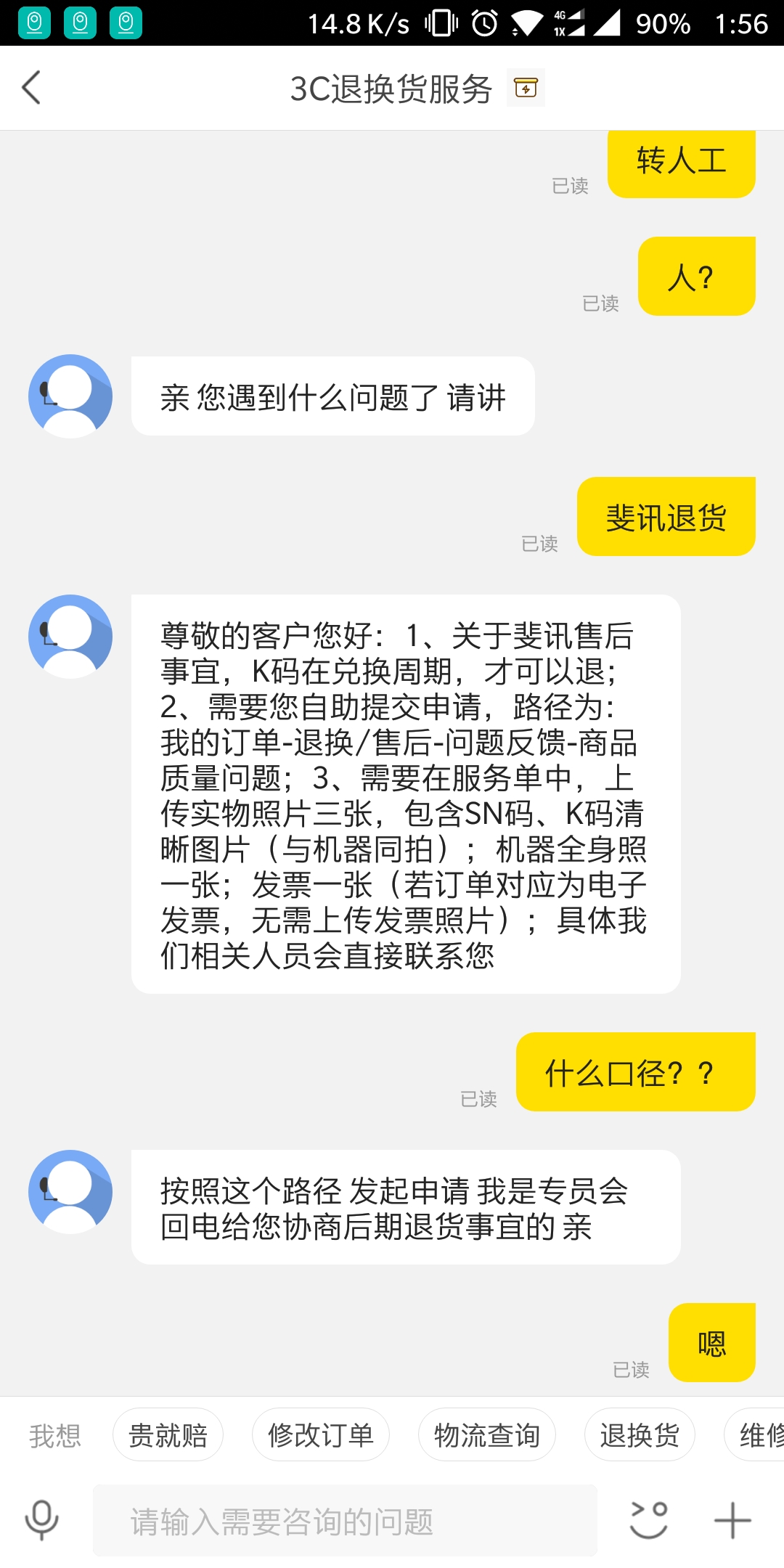Image resolution: width=784 pixels, height=1568 pixels.
Task: Switch to voice input microphone
Action: (x=41, y=1520)
